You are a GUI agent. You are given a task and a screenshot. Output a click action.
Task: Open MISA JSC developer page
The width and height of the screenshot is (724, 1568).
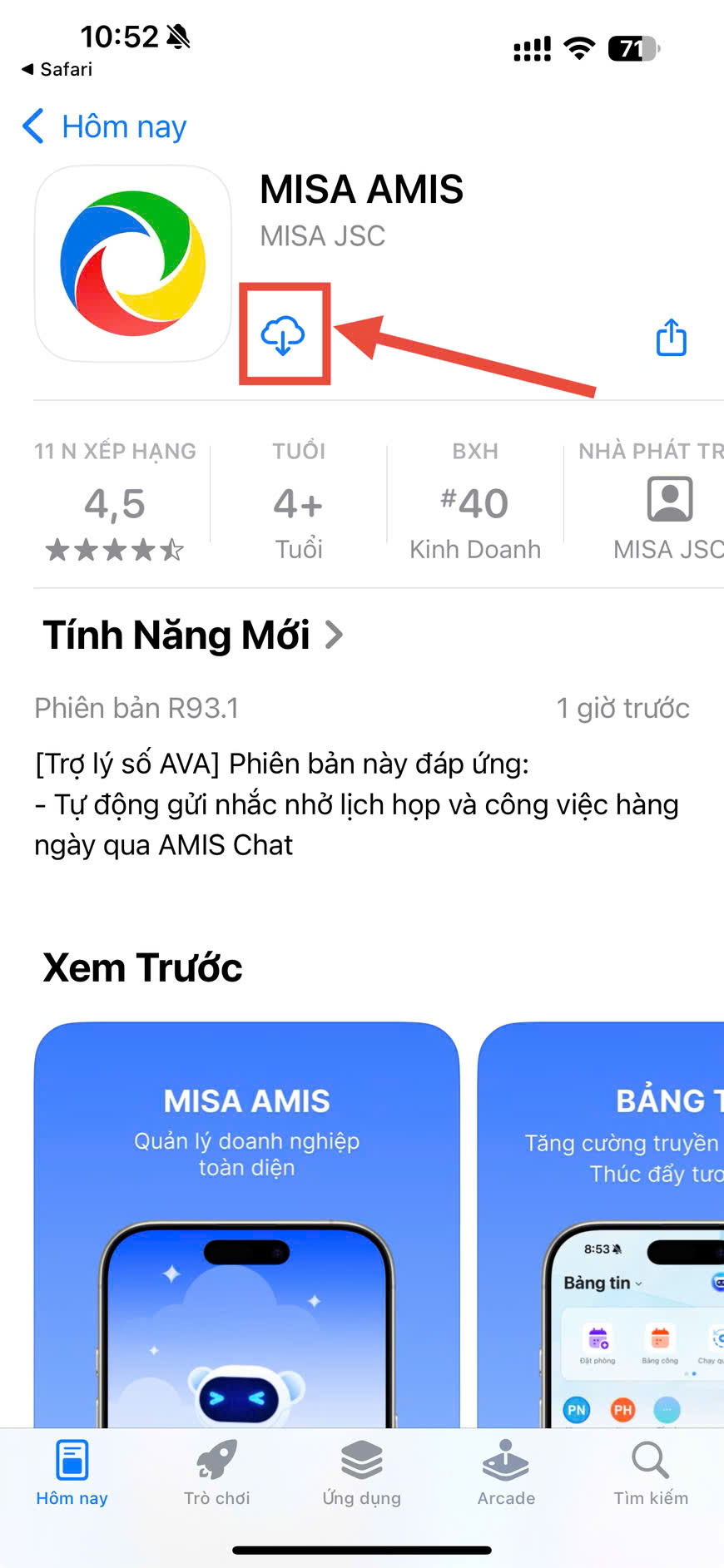[668, 505]
